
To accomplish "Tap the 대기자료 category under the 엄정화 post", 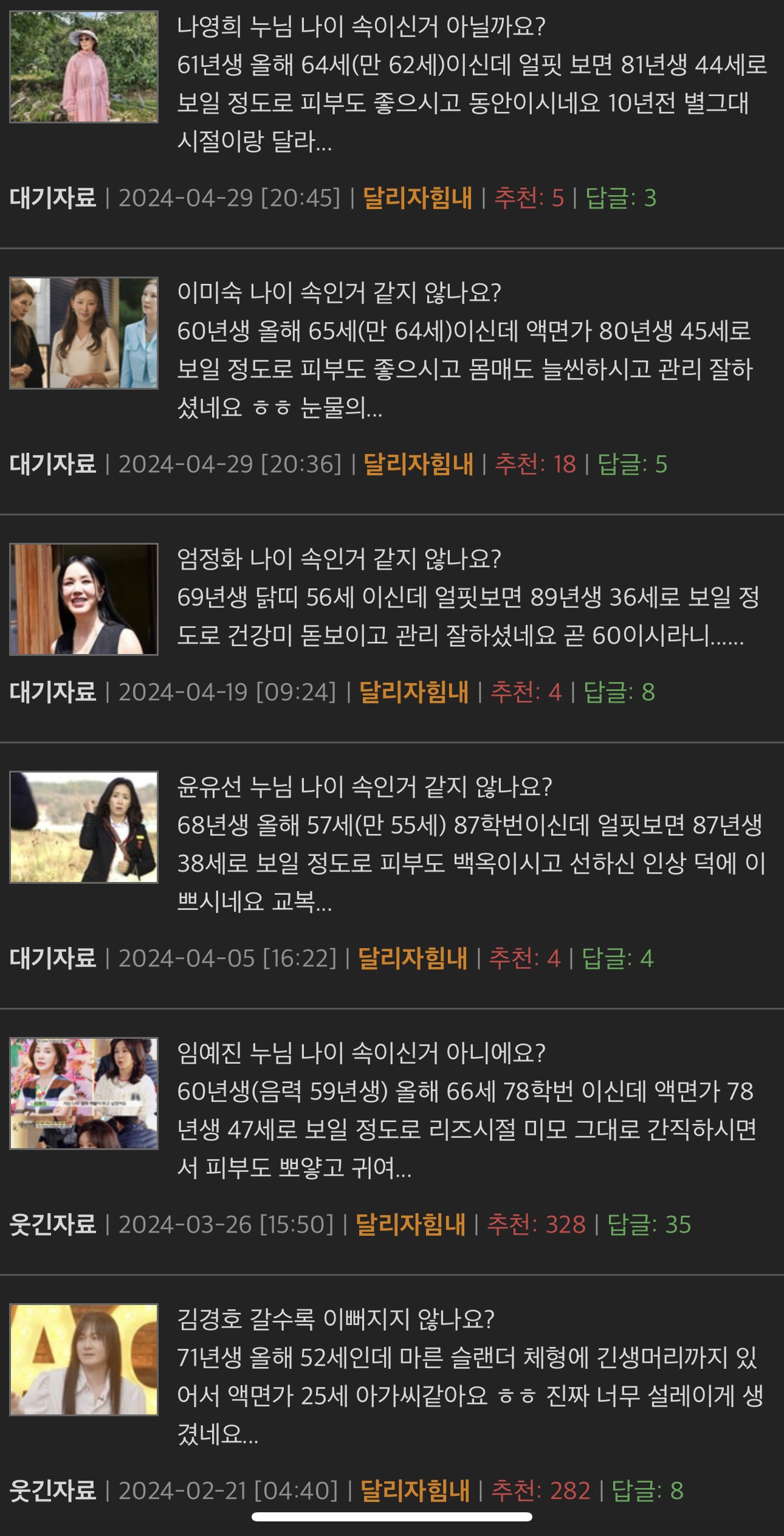I will (x=53, y=692).
